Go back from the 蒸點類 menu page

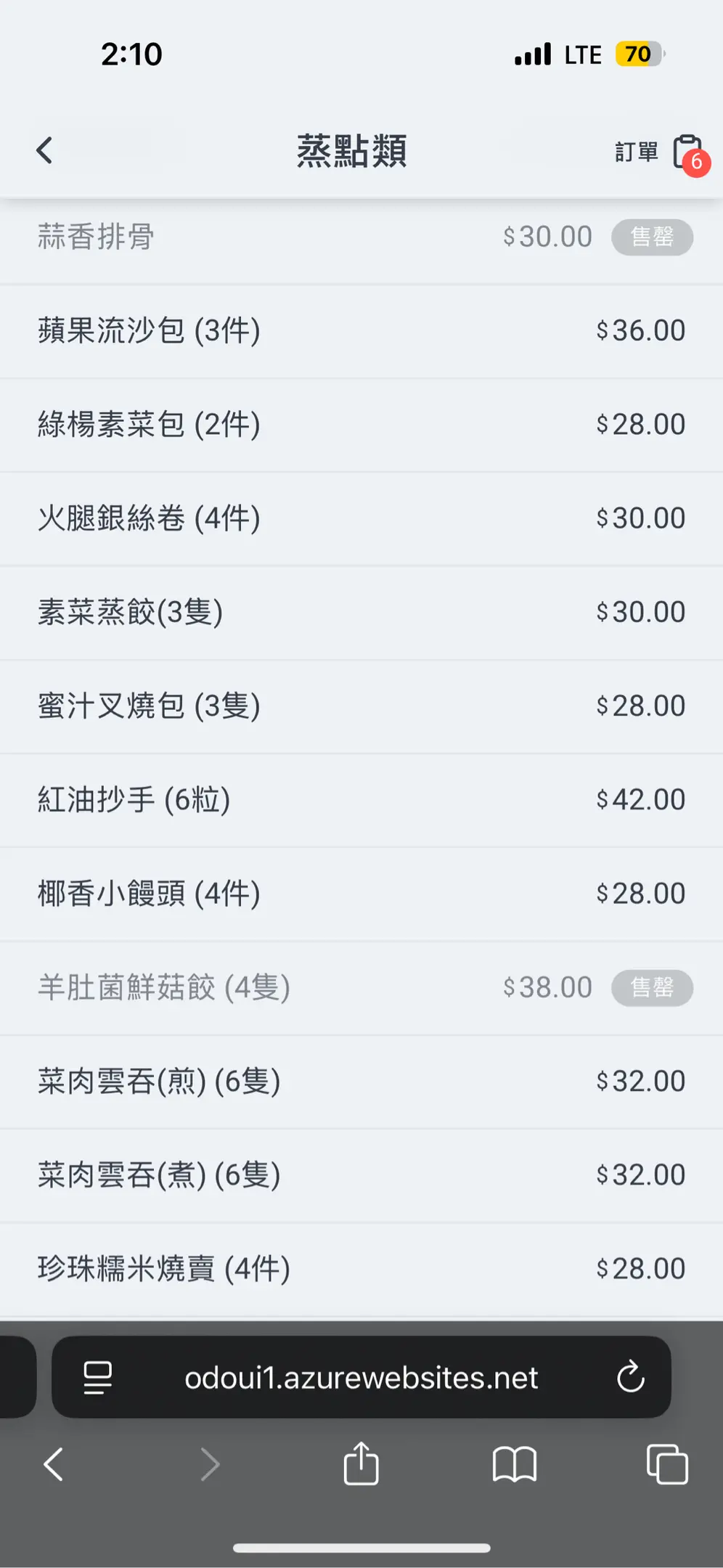coord(45,151)
